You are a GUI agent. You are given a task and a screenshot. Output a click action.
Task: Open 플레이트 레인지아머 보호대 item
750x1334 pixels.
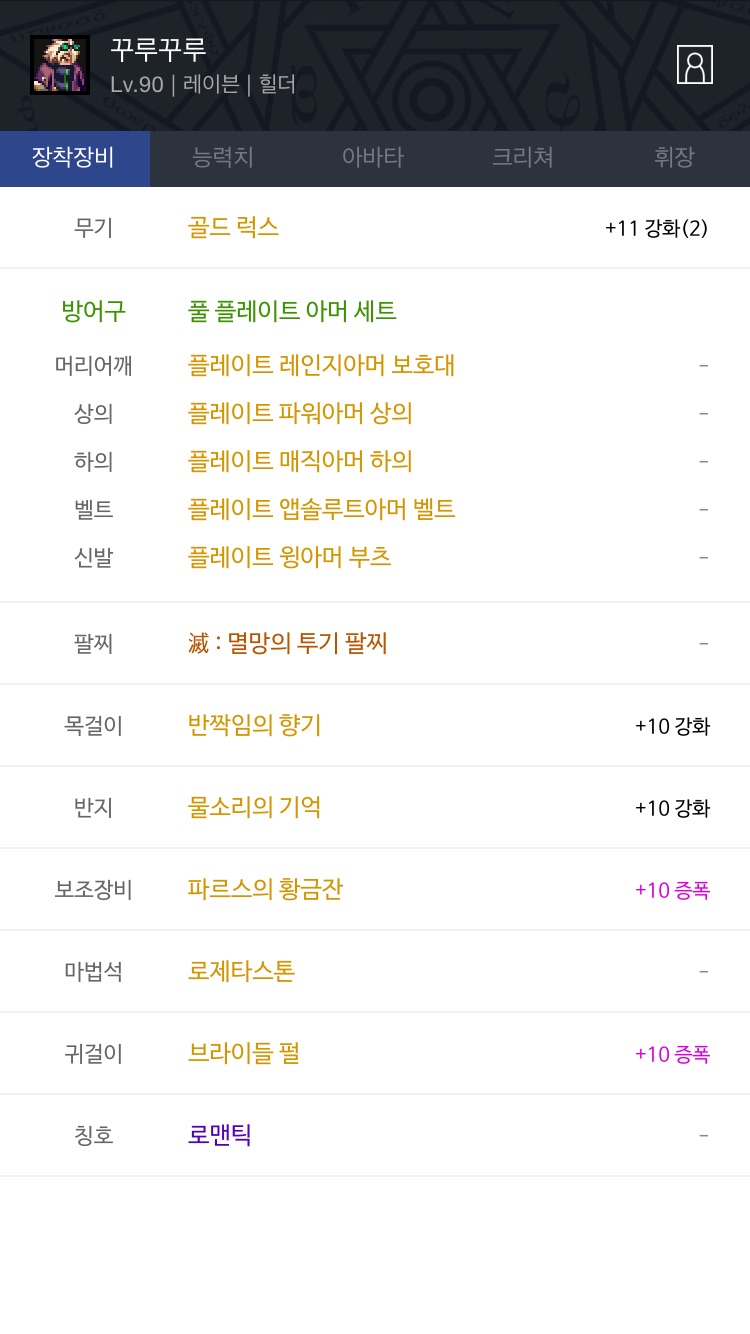point(322,365)
